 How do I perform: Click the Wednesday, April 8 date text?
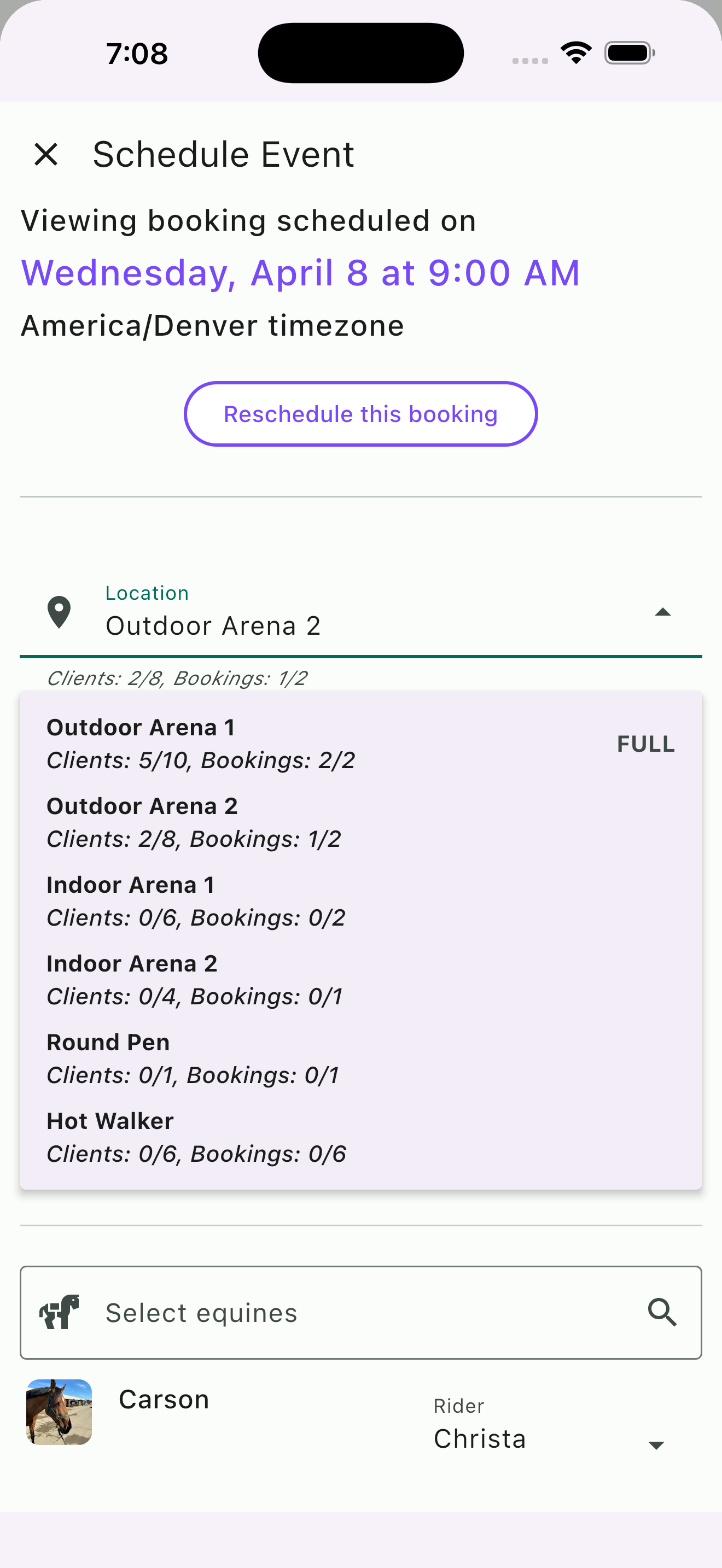tap(301, 272)
